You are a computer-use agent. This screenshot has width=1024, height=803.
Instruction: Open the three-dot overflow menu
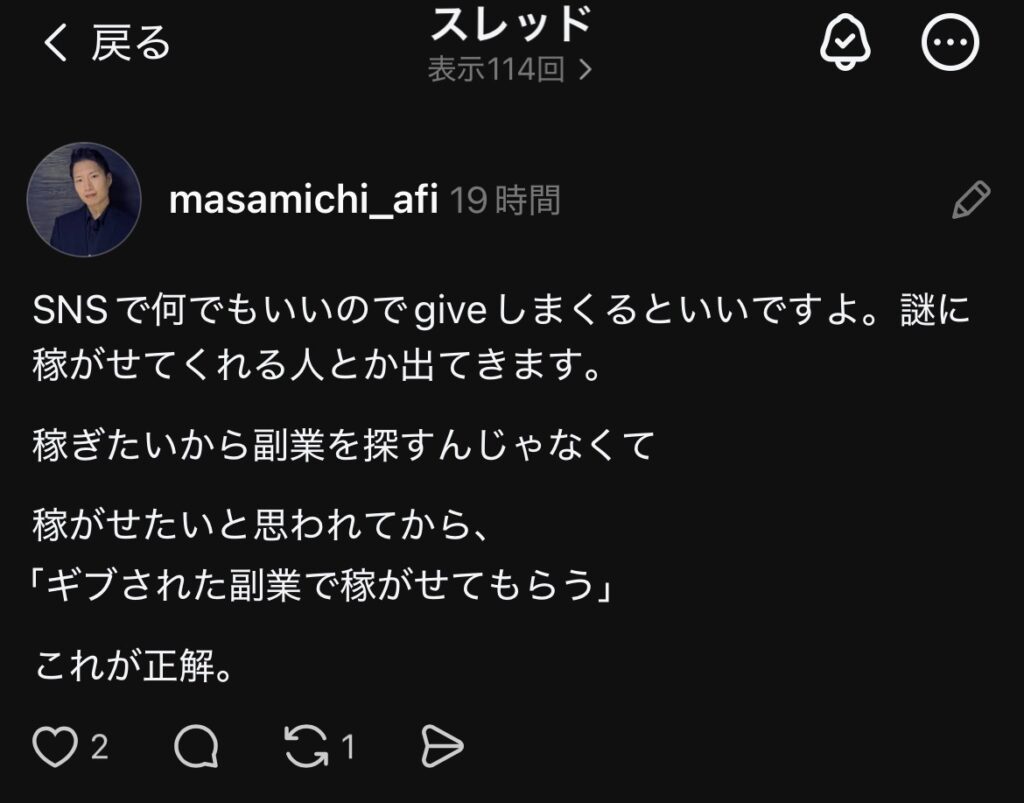[x=949, y=43]
